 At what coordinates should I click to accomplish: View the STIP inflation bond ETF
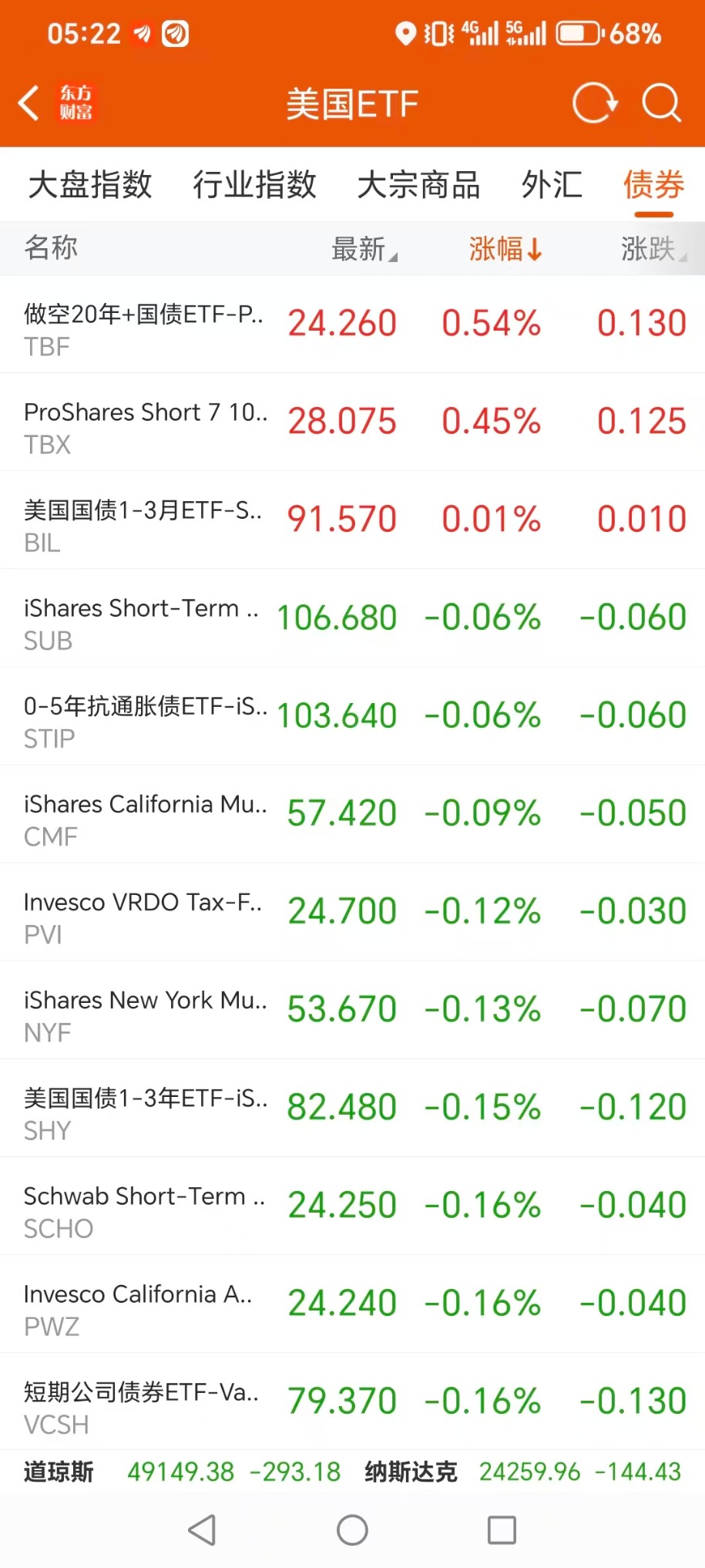[352, 716]
